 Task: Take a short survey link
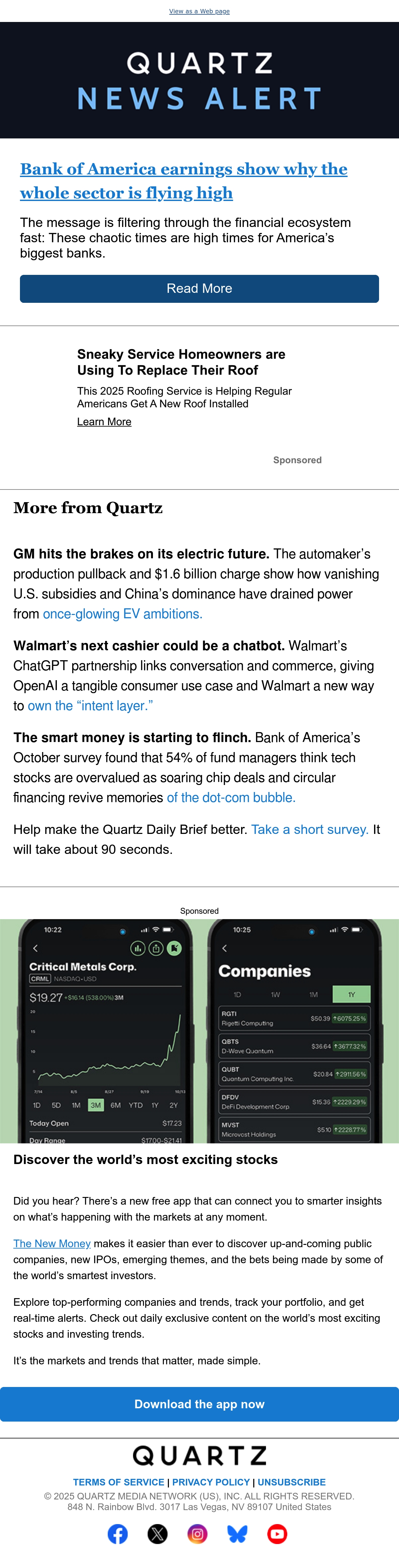tap(310, 829)
